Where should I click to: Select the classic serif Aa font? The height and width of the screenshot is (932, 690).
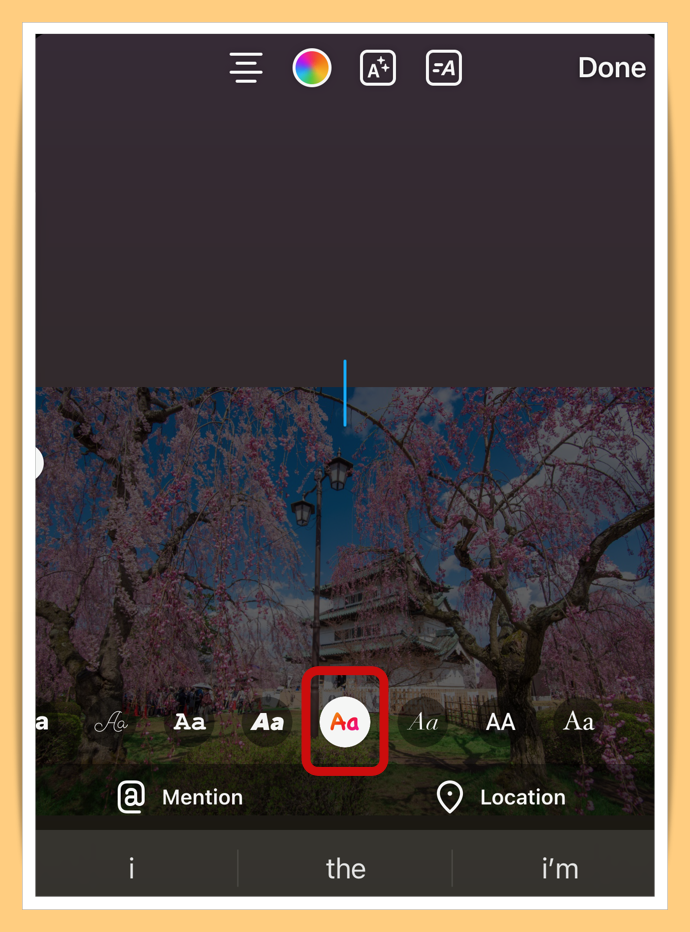coord(578,722)
